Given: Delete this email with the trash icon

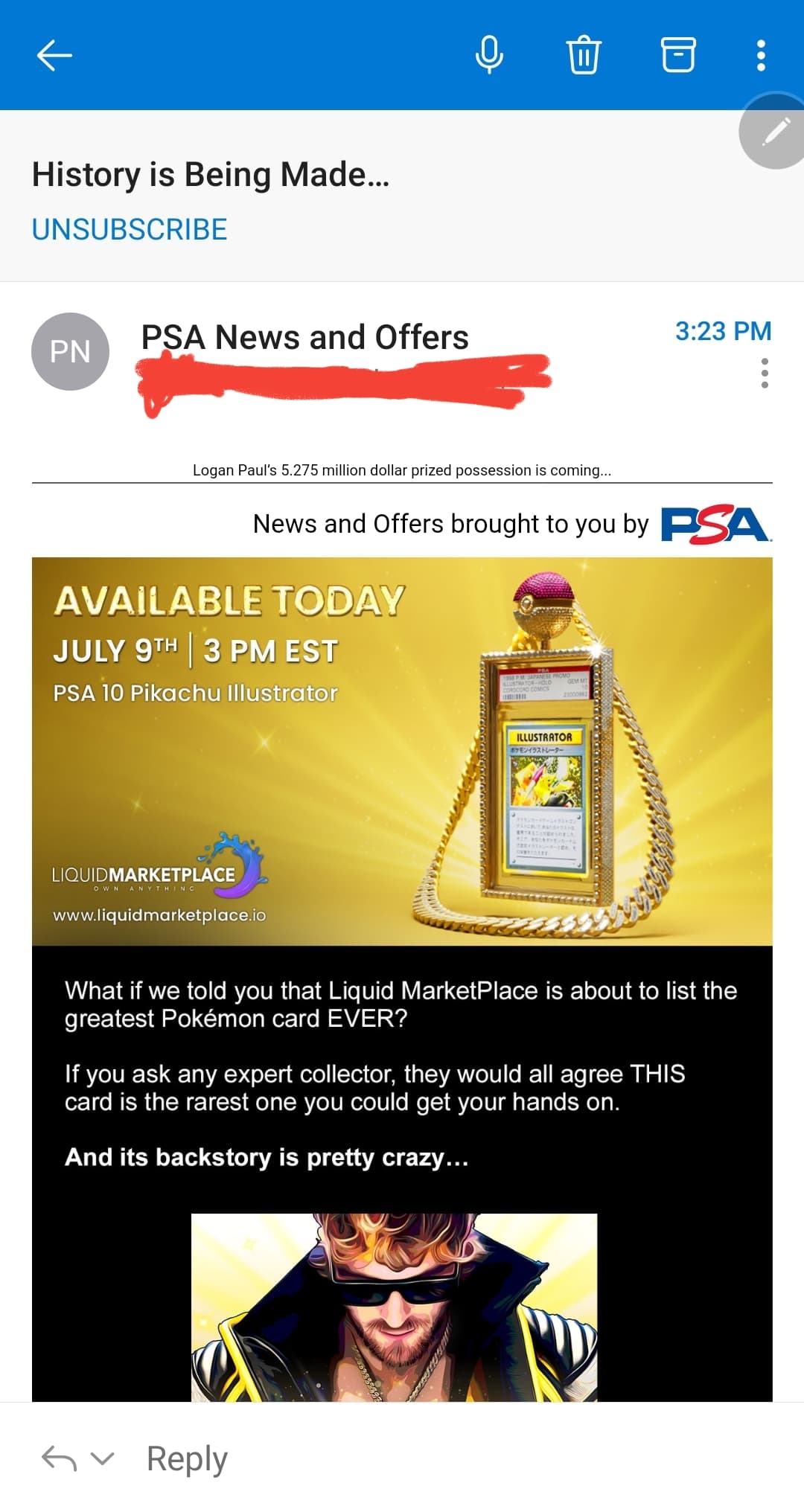Looking at the screenshot, I should pos(584,55).
